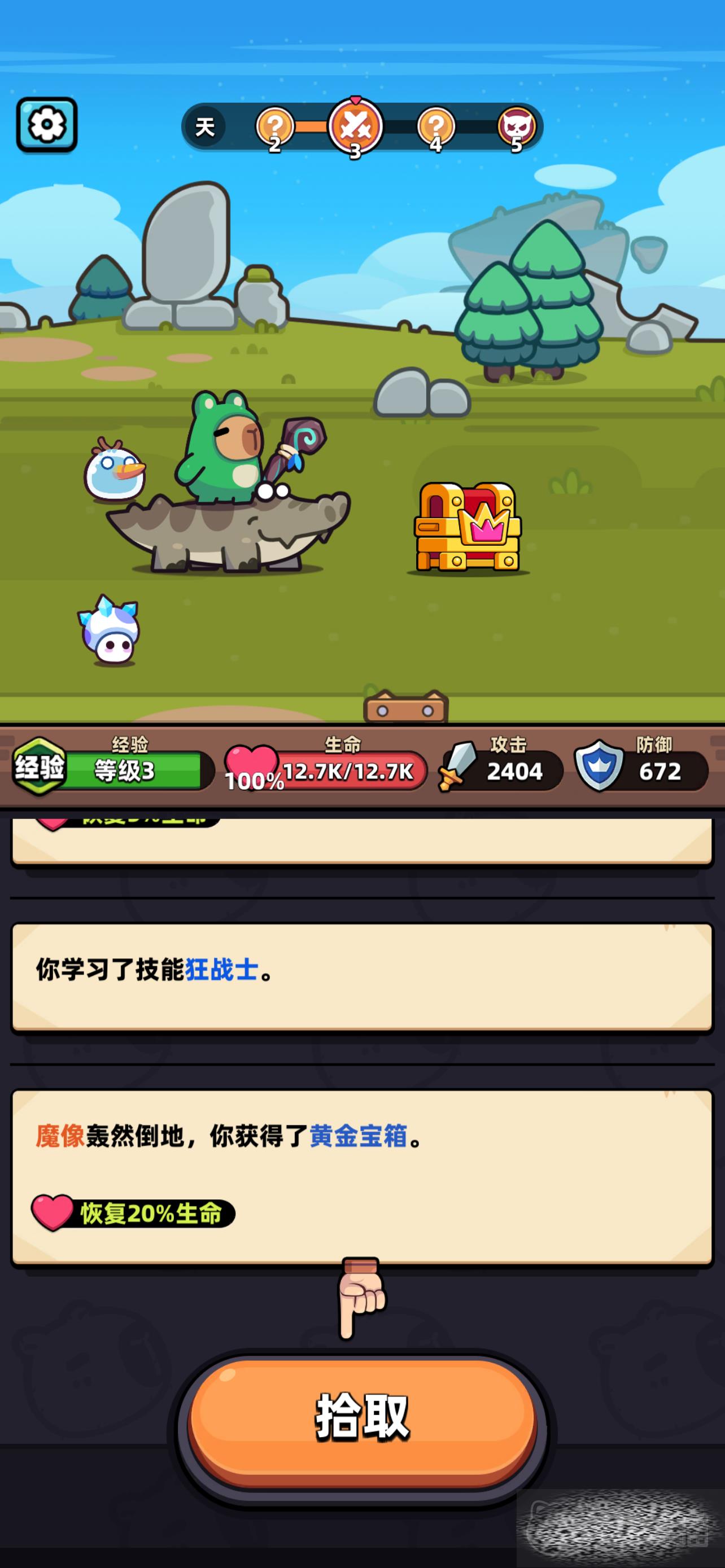Image resolution: width=725 pixels, height=1568 pixels.
Task: Tap the 魔像 enemy name link
Action: coord(60,1136)
